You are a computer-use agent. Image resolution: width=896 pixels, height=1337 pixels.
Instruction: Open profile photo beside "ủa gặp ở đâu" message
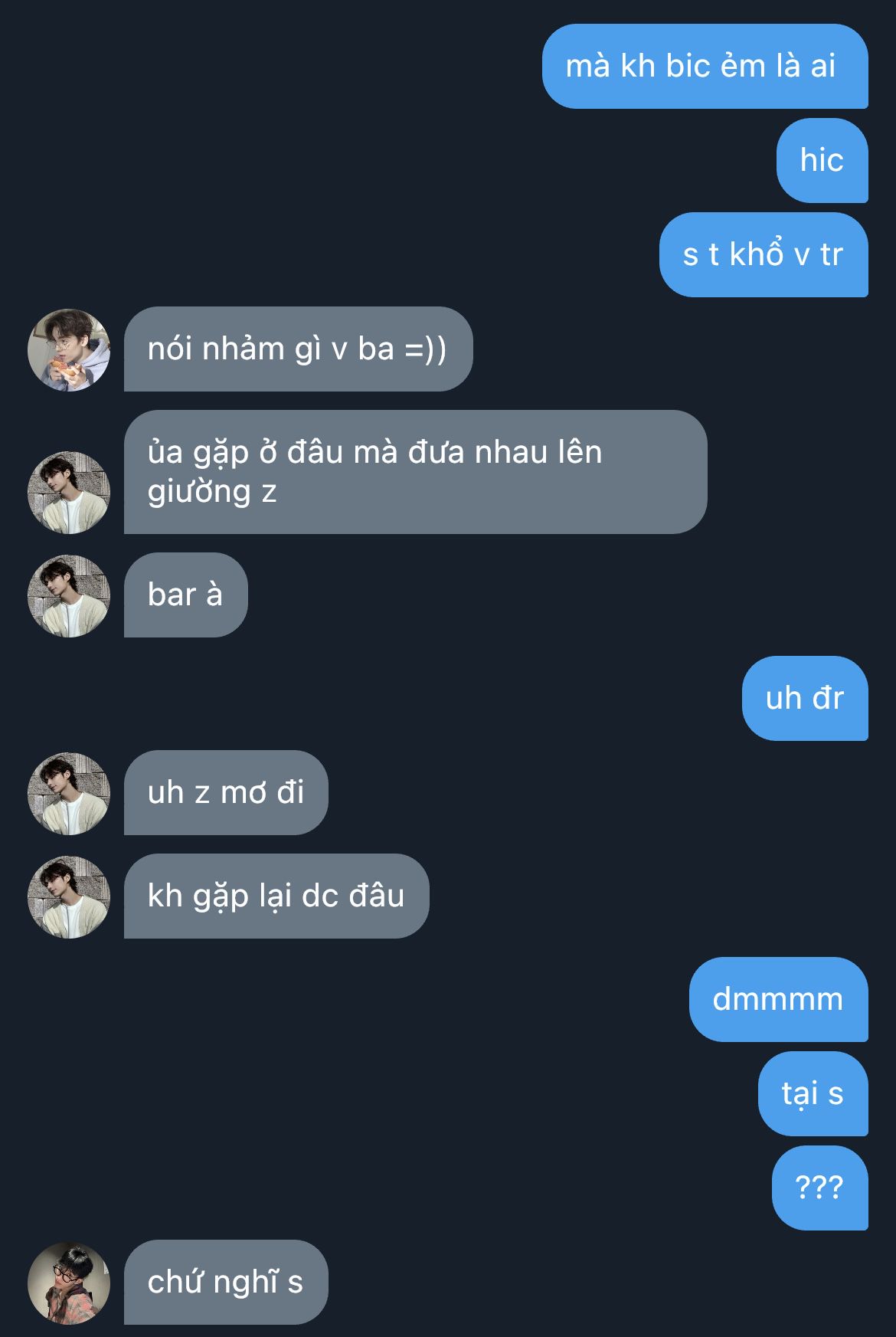coord(69,493)
